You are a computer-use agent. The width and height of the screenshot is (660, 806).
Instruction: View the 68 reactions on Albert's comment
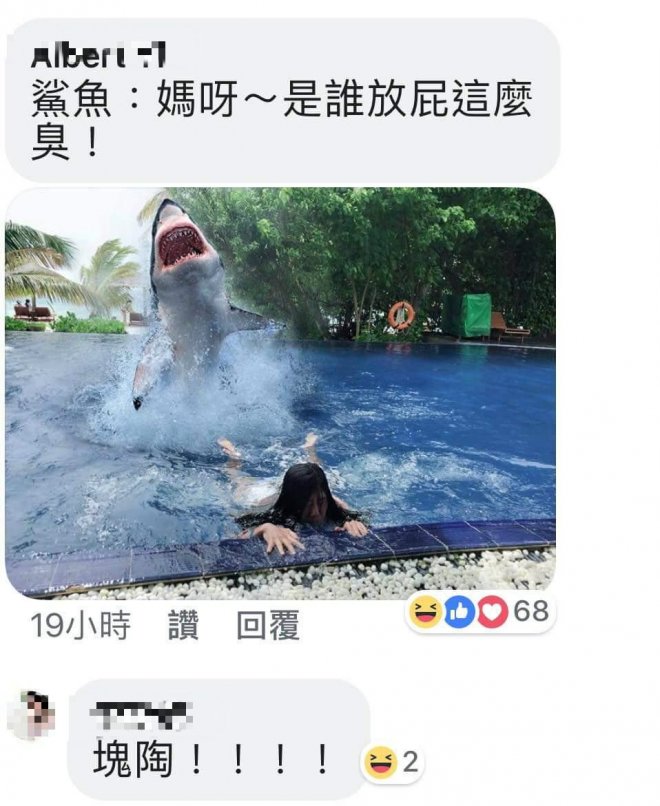pyautogui.click(x=480, y=611)
